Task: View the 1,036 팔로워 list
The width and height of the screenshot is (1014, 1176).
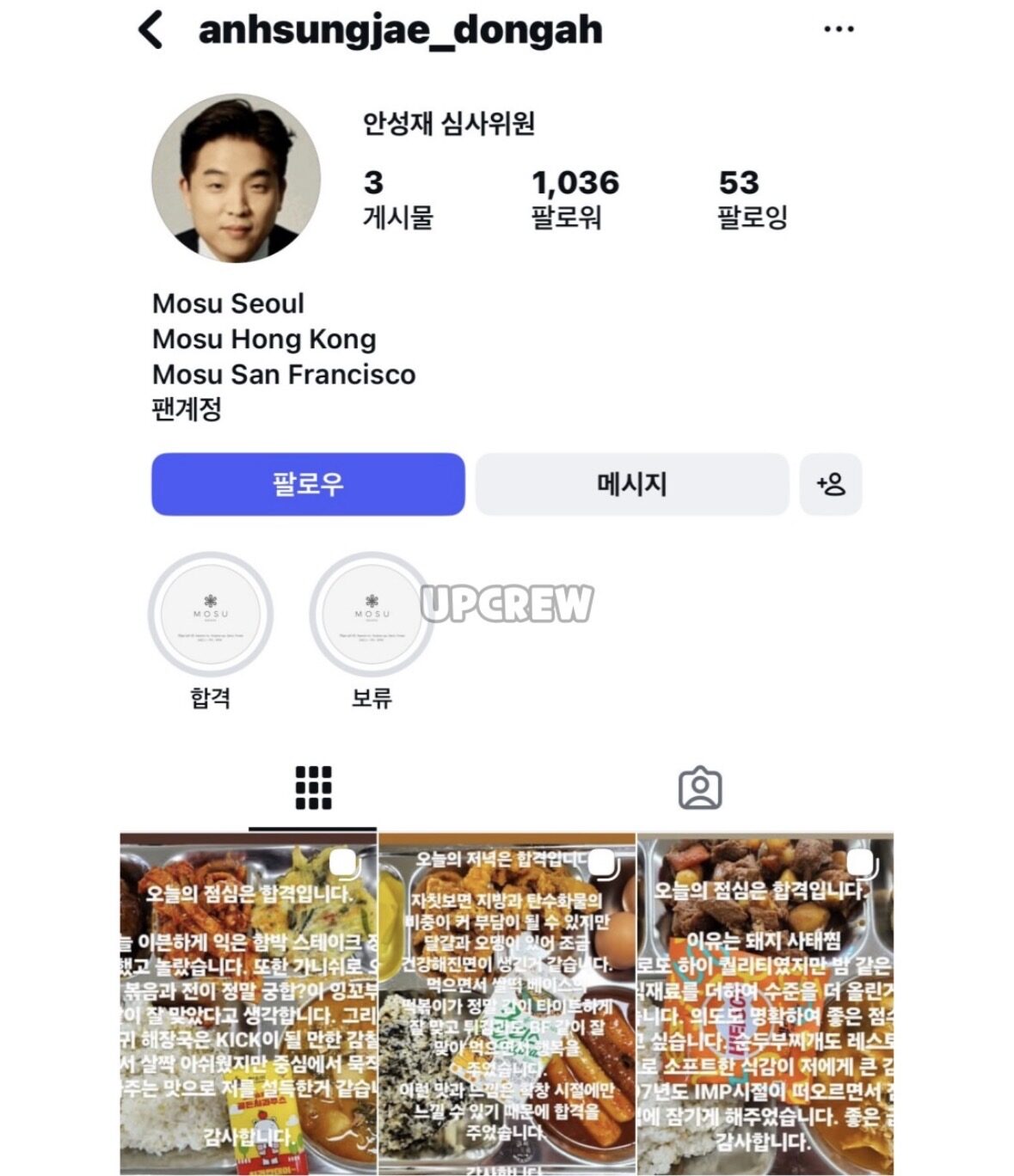Action: point(575,199)
